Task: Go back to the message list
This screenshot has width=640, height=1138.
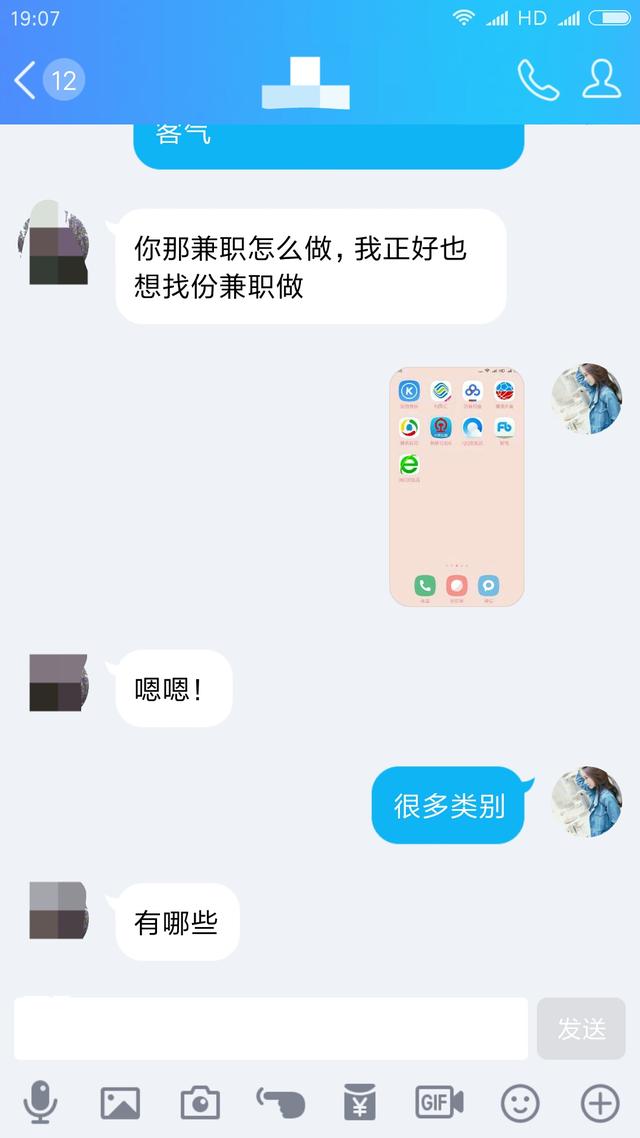Action: (28, 80)
